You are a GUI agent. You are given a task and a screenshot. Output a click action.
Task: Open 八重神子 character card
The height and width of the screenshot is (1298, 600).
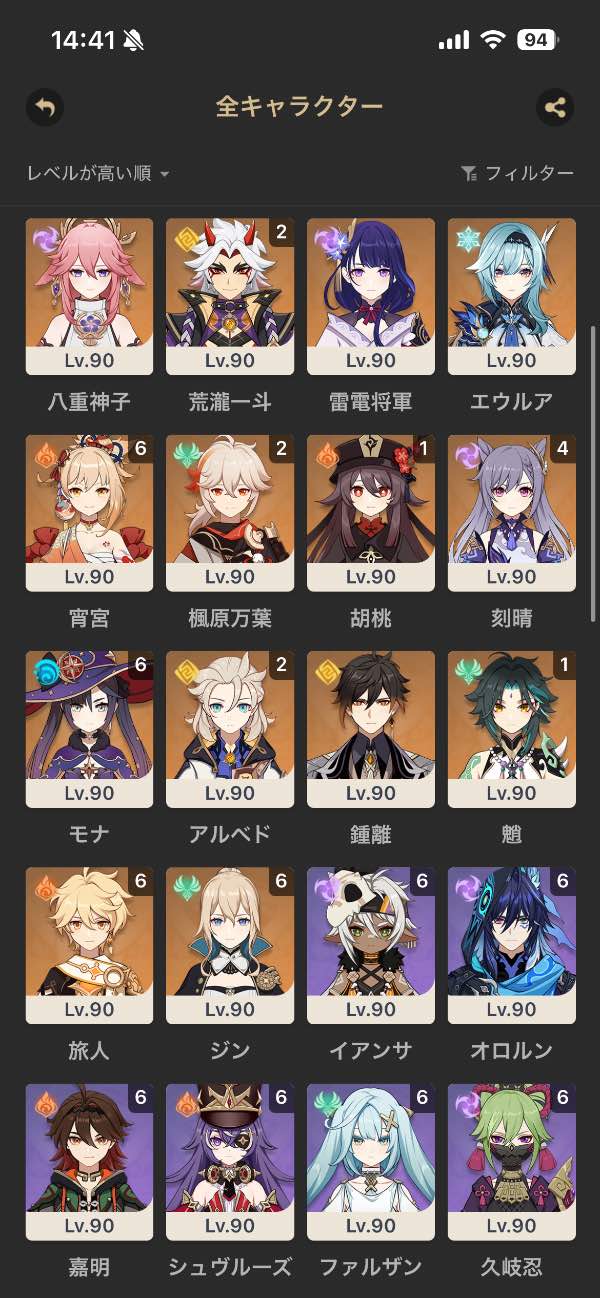[x=89, y=297]
